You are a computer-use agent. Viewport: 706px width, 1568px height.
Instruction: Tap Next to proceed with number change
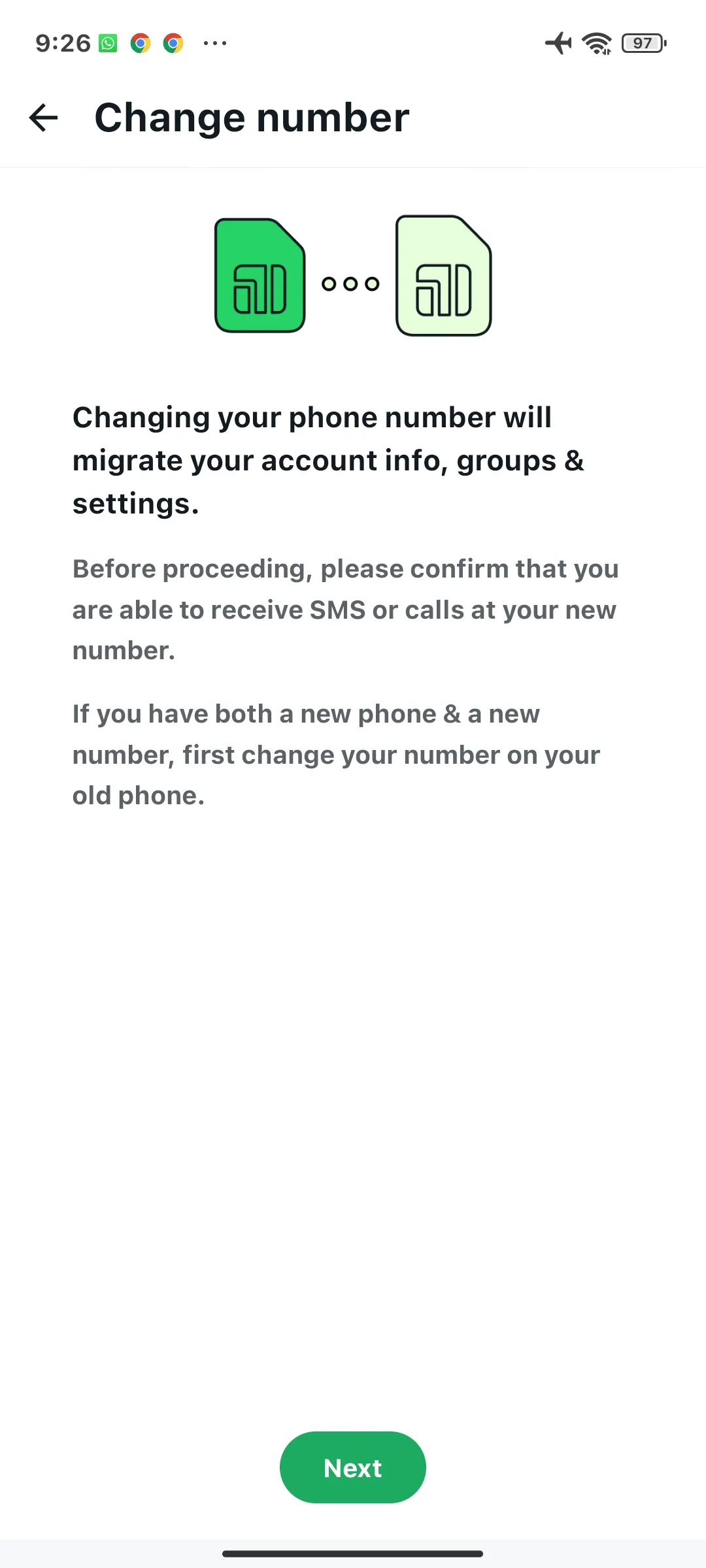point(352,1467)
